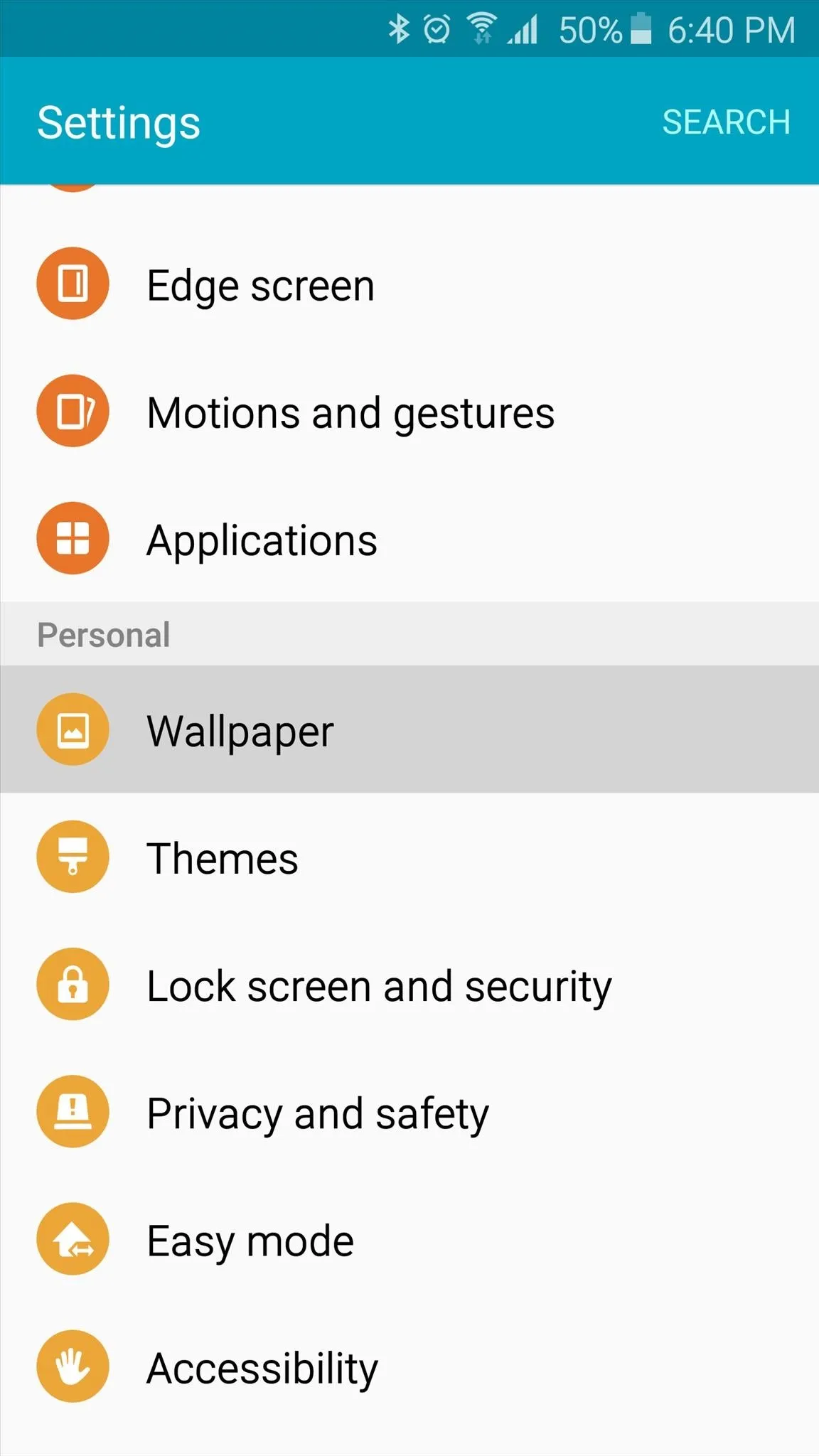Open Lock screen and security
The height and width of the screenshot is (1456, 819).
tap(409, 985)
